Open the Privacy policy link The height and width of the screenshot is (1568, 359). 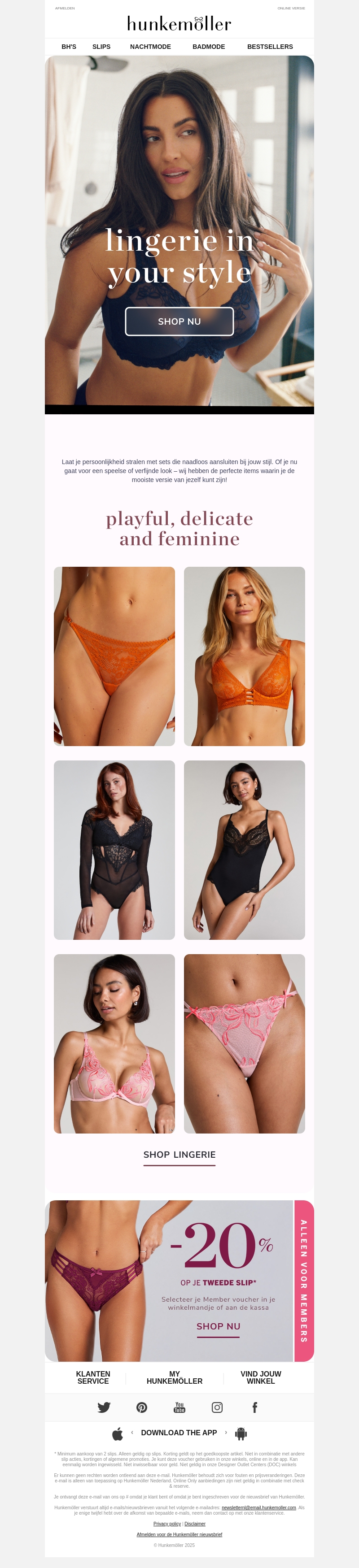(x=167, y=1524)
